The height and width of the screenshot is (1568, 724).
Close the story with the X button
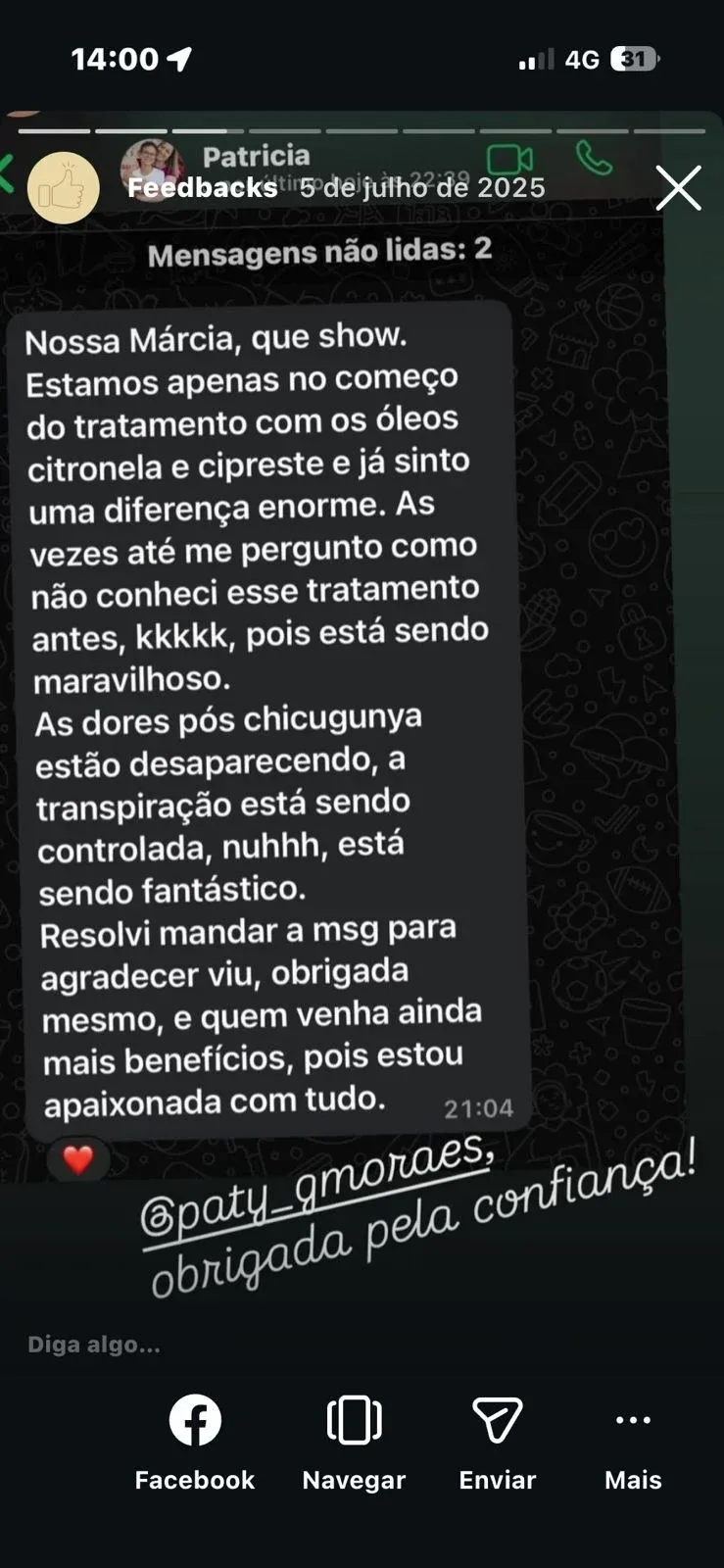(678, 189)
